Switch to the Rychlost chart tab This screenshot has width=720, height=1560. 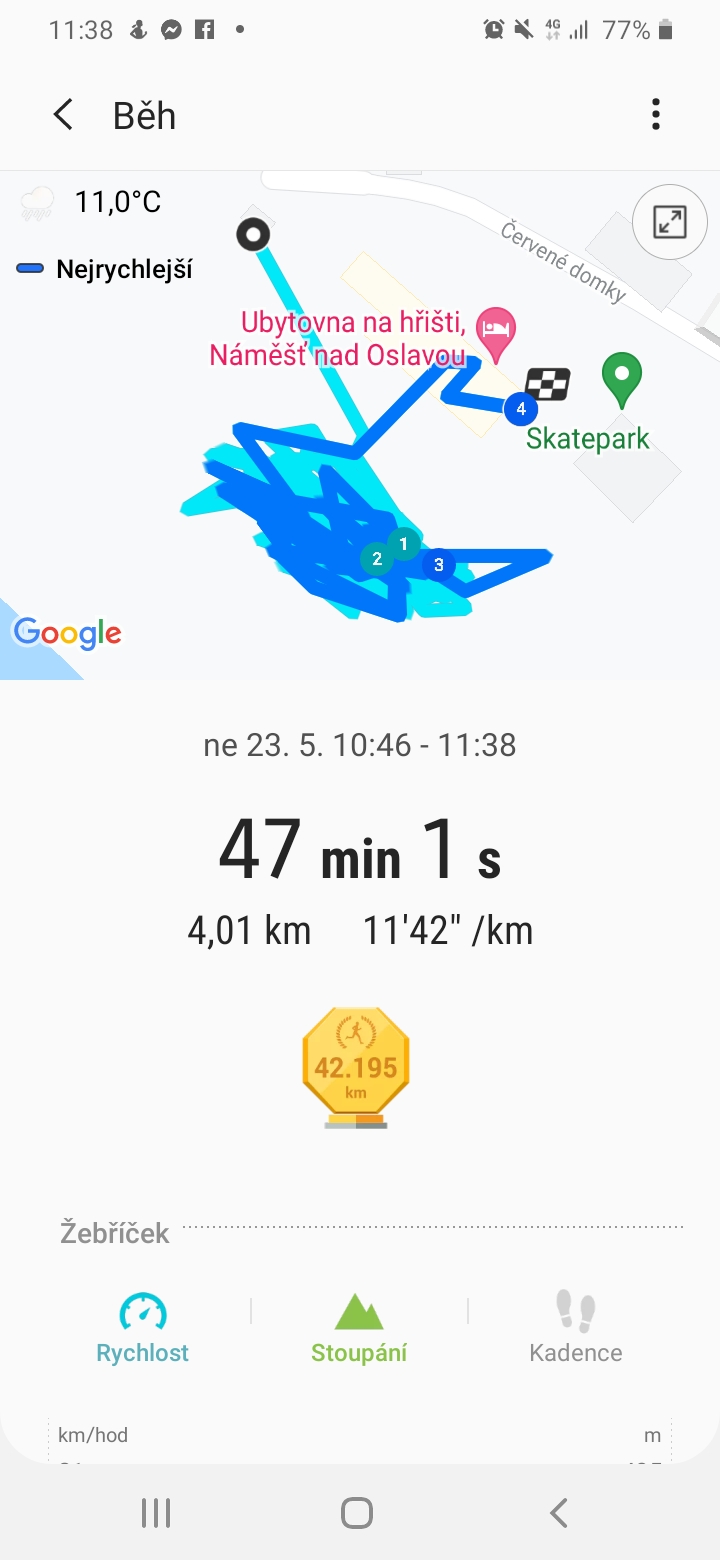(x=143, y=1329)
